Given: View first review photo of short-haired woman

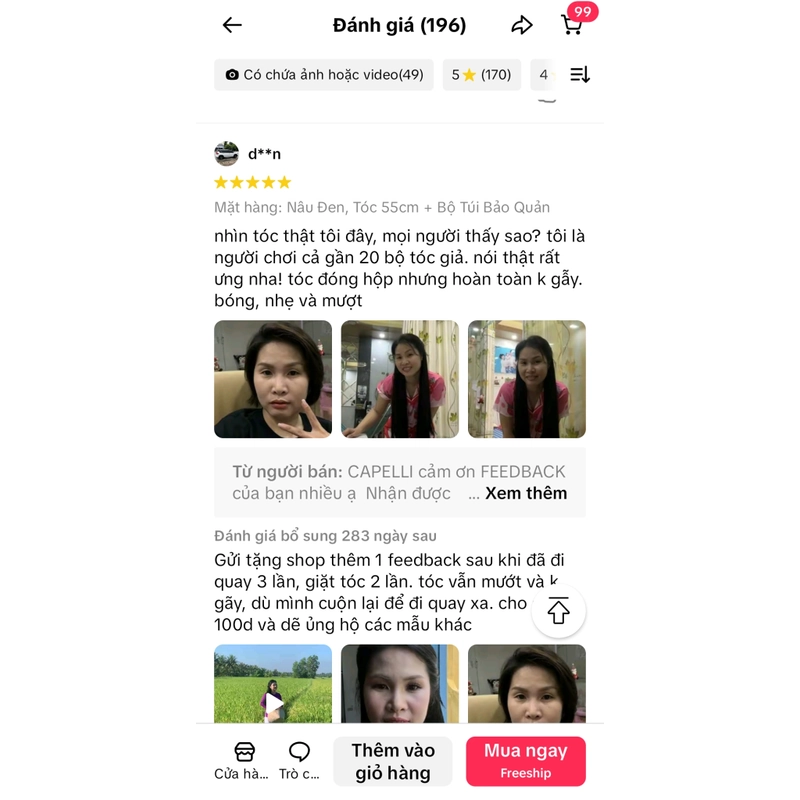Looking at the screenshot, I should [x=273, y=379].
